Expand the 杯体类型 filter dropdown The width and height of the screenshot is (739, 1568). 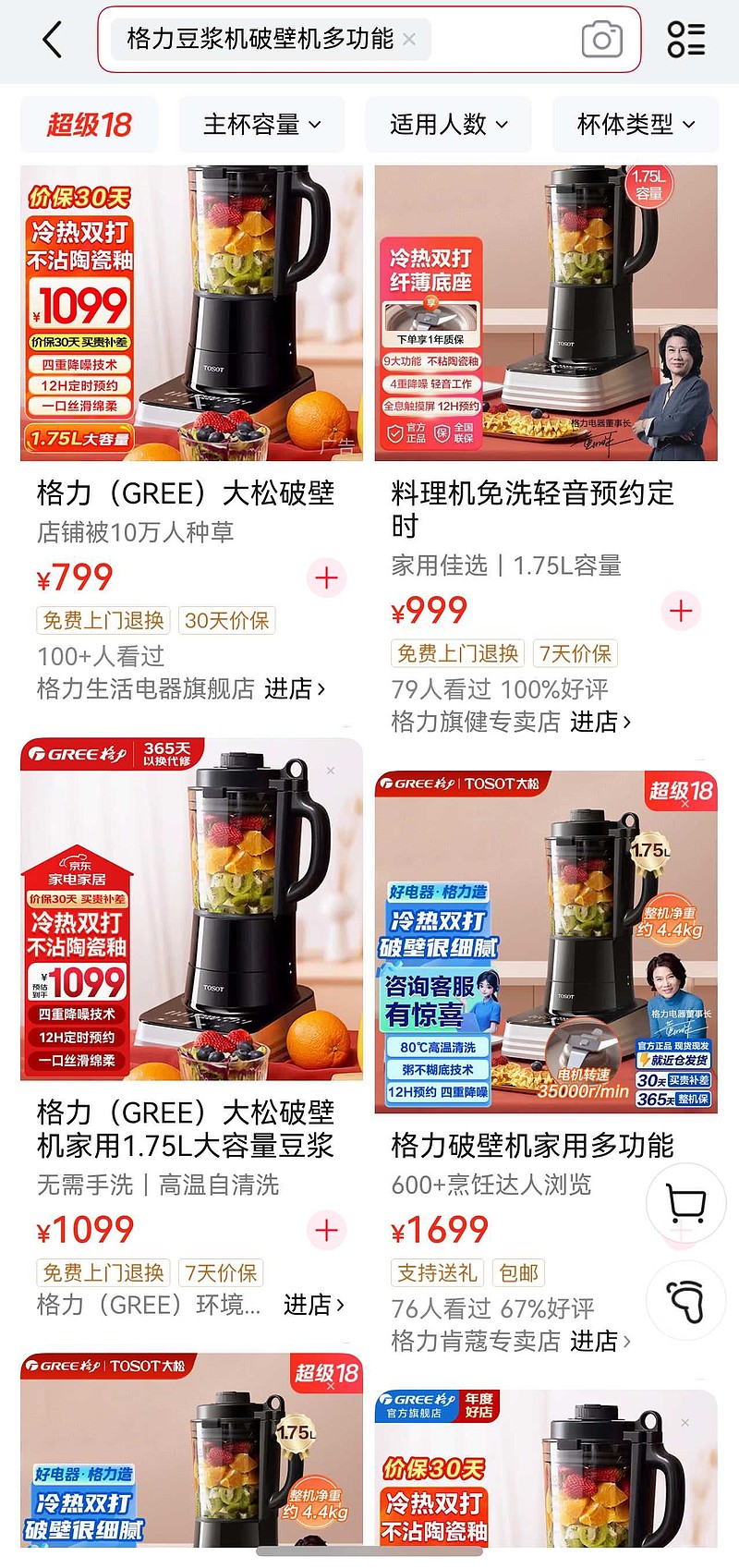(x=635, y=125)
